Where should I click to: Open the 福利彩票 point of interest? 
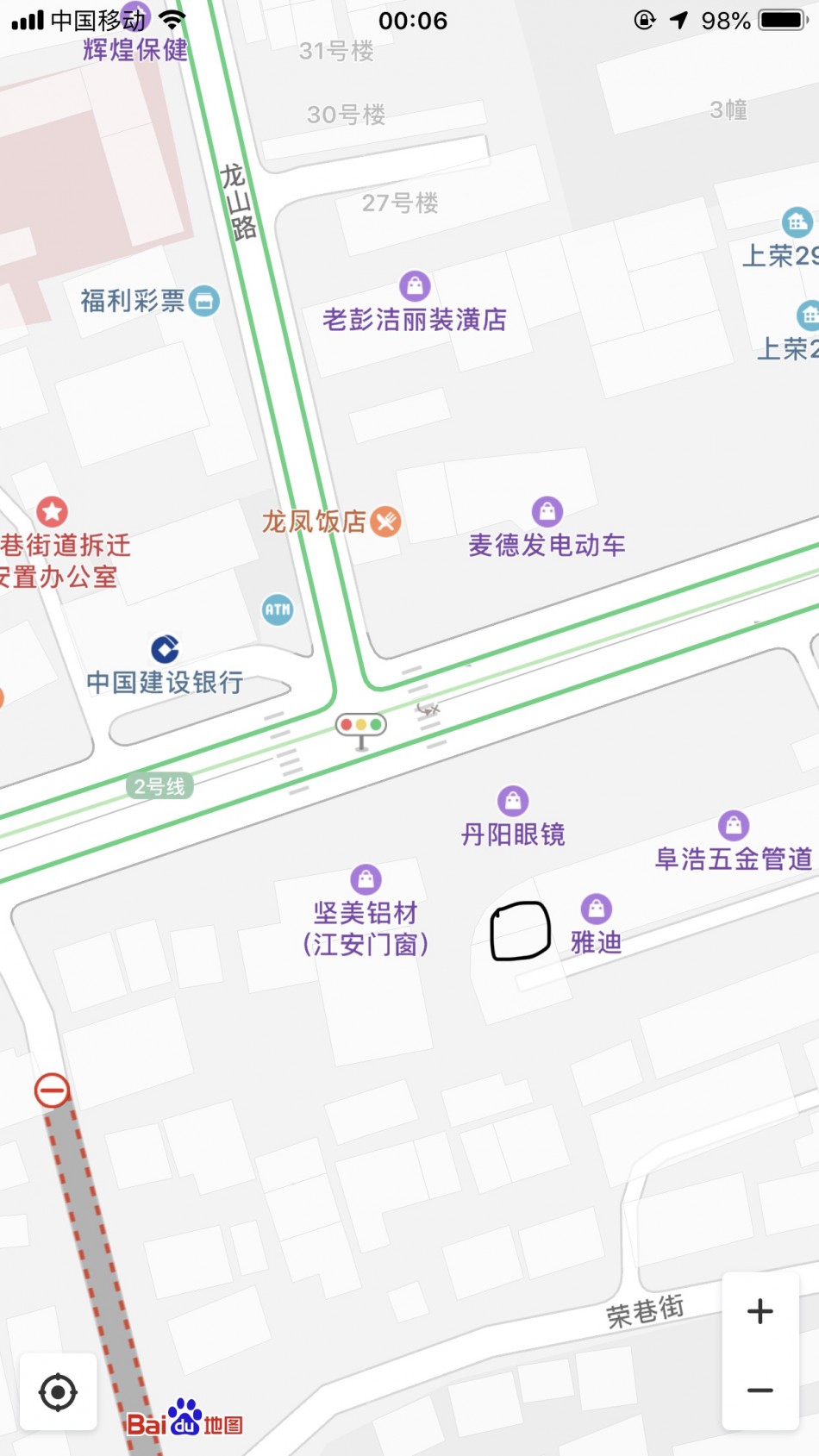(x=204, y=301)
